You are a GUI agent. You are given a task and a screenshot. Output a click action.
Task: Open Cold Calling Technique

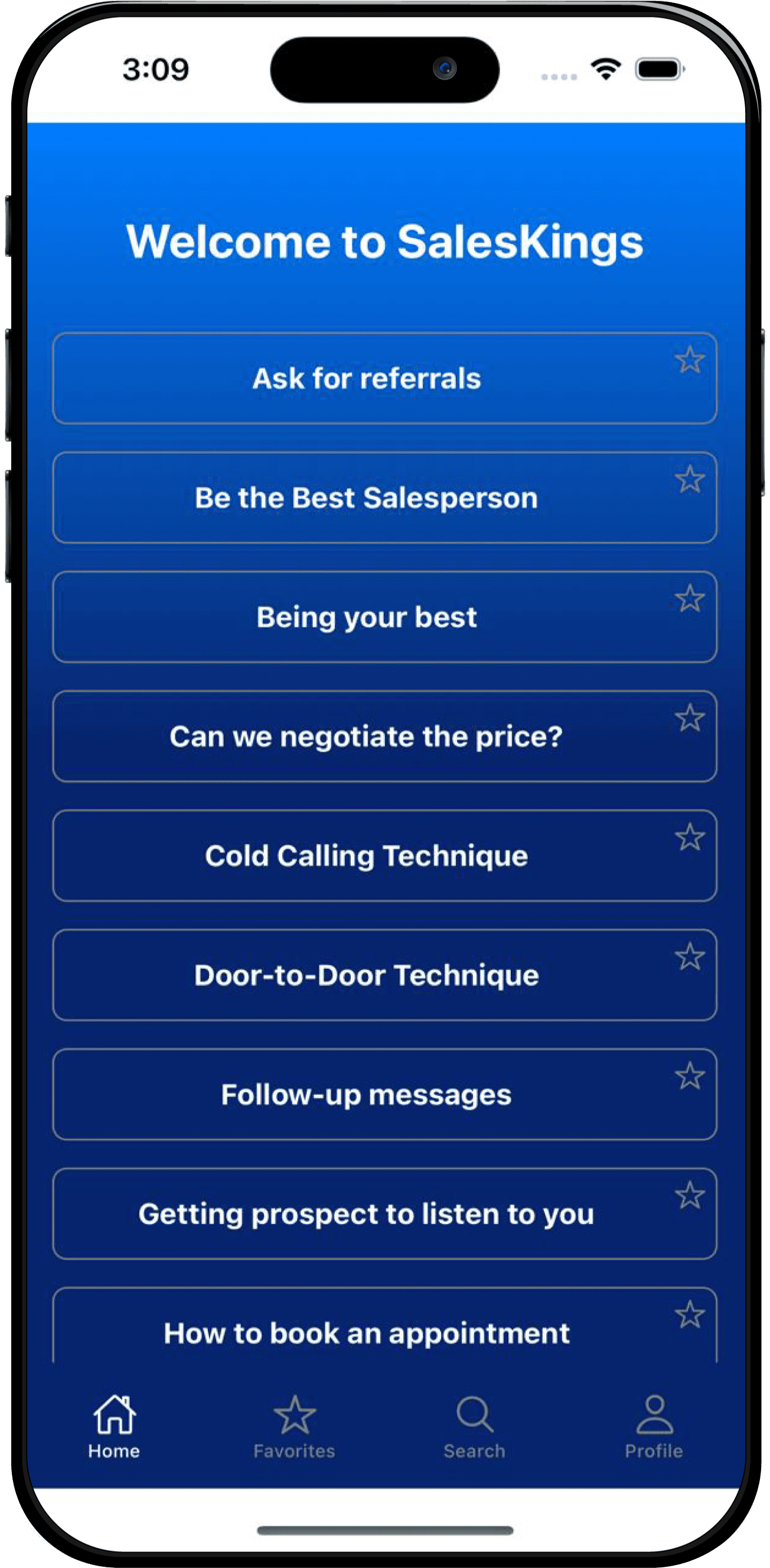tap(384, 855)
